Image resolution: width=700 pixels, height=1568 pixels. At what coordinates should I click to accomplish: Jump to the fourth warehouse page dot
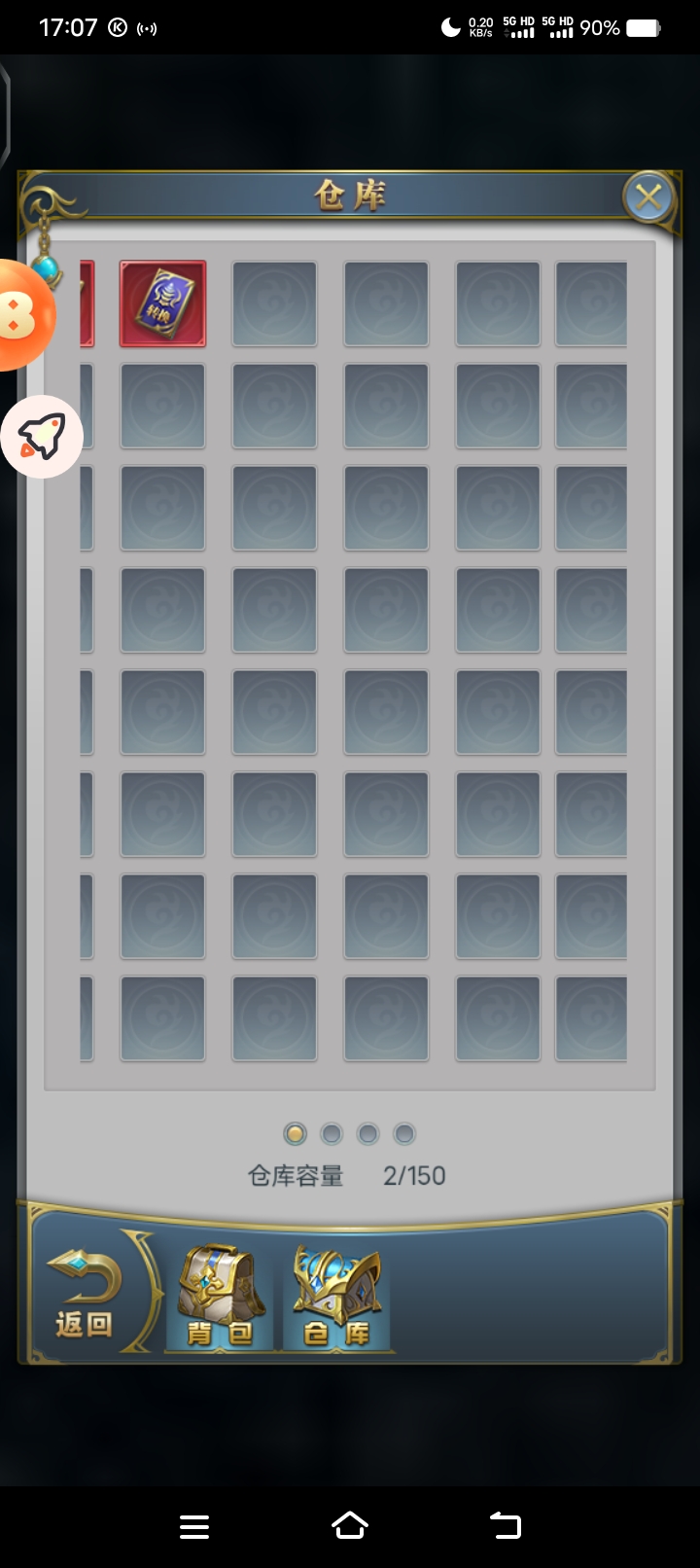404,1134
